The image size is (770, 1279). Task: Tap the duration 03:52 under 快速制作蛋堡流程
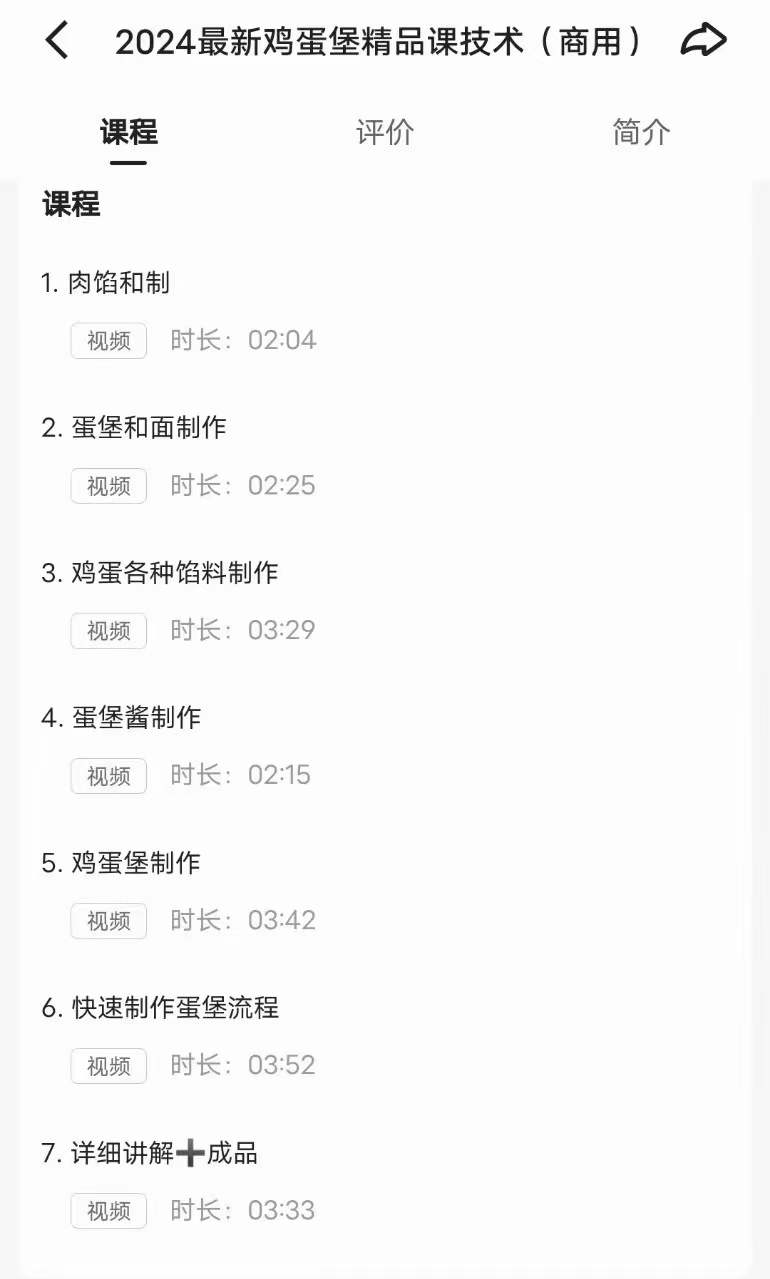point(281,1065)
